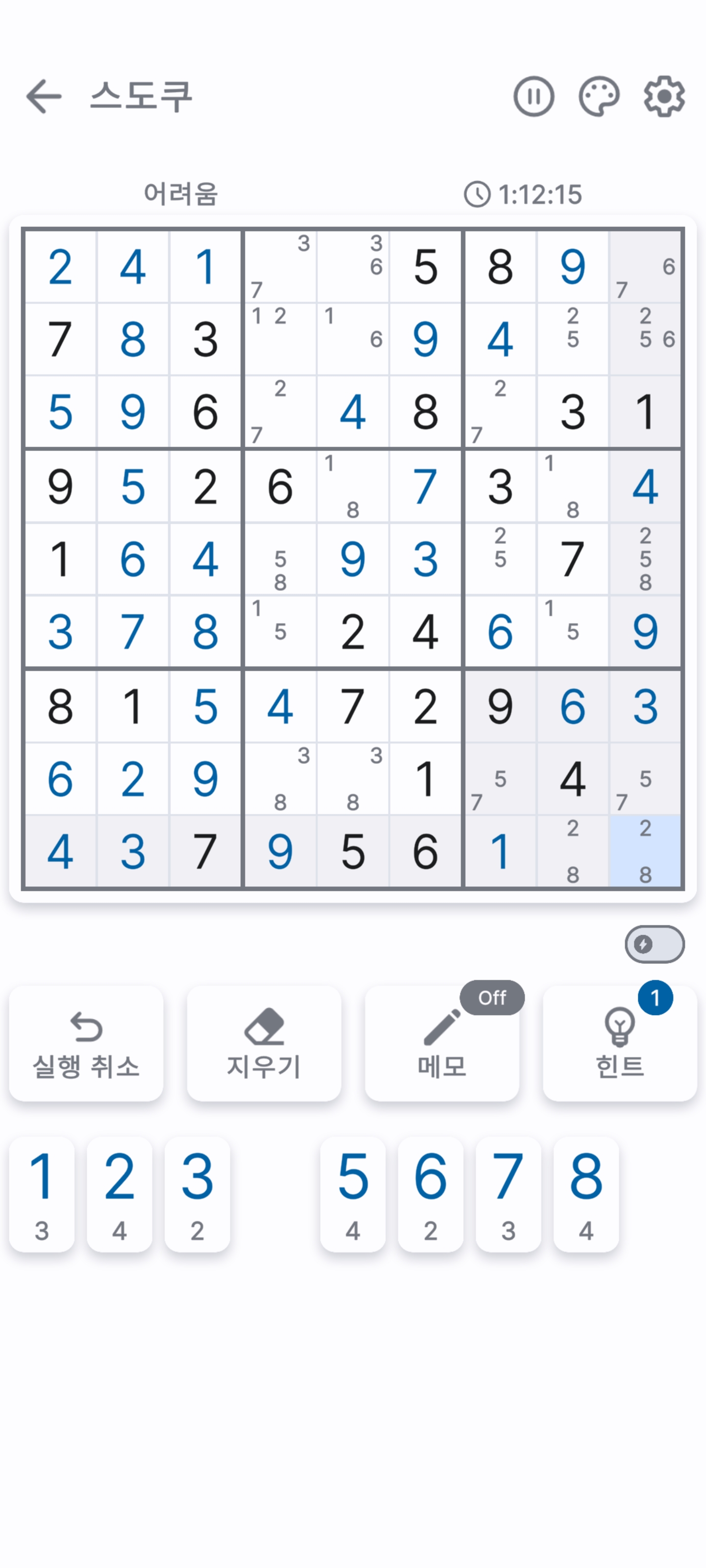706x1568 pixels.
Task: Enter number 2 from the keypad
Action: pos(120,1194)
